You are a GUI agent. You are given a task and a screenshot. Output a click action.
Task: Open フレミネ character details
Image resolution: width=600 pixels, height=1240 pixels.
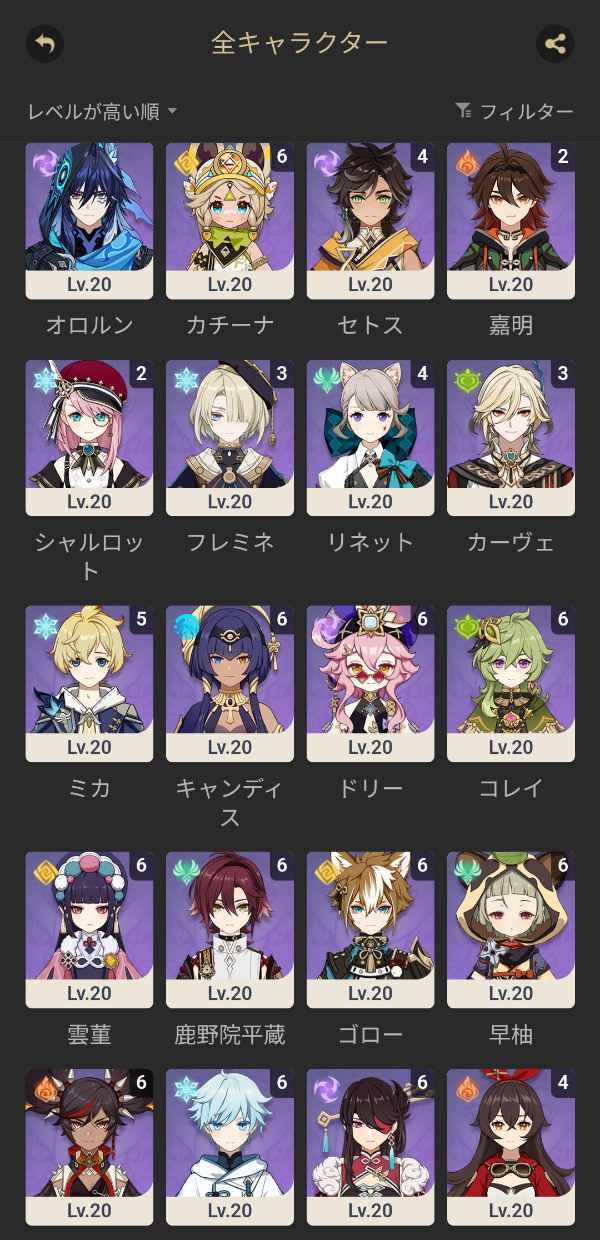(x=230, y=438)
